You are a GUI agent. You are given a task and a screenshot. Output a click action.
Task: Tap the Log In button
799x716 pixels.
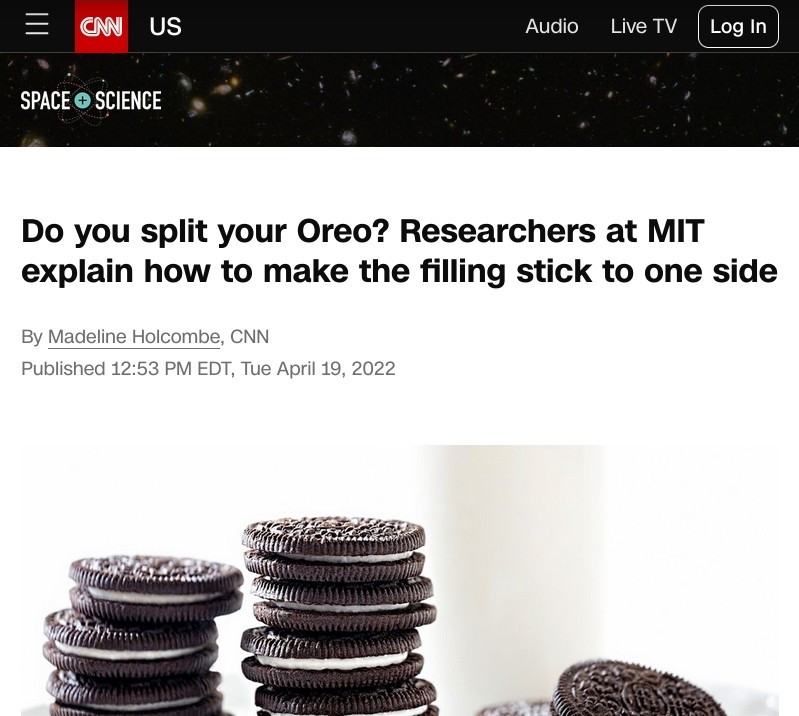(738, 26)
